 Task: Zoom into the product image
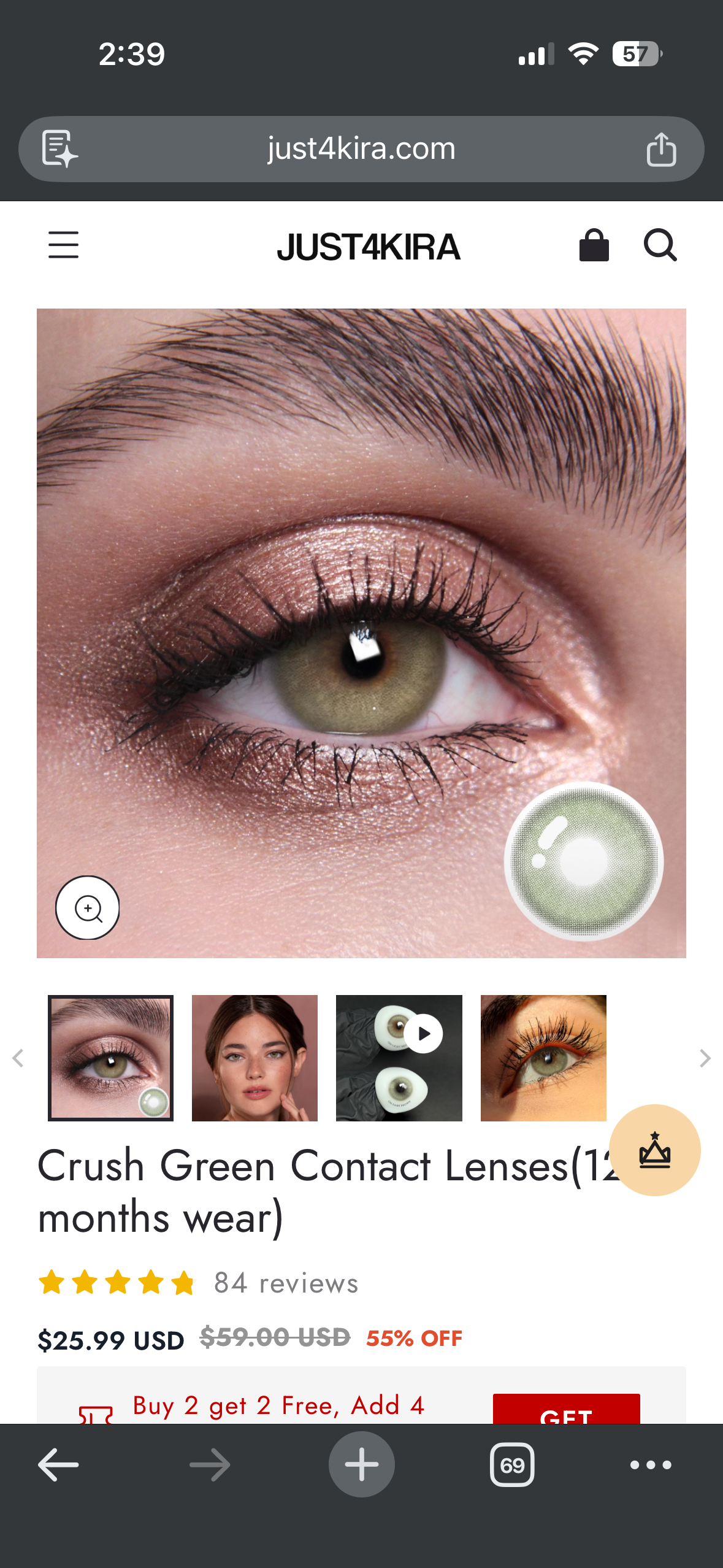pyautogui.click(x=88, y=908)
